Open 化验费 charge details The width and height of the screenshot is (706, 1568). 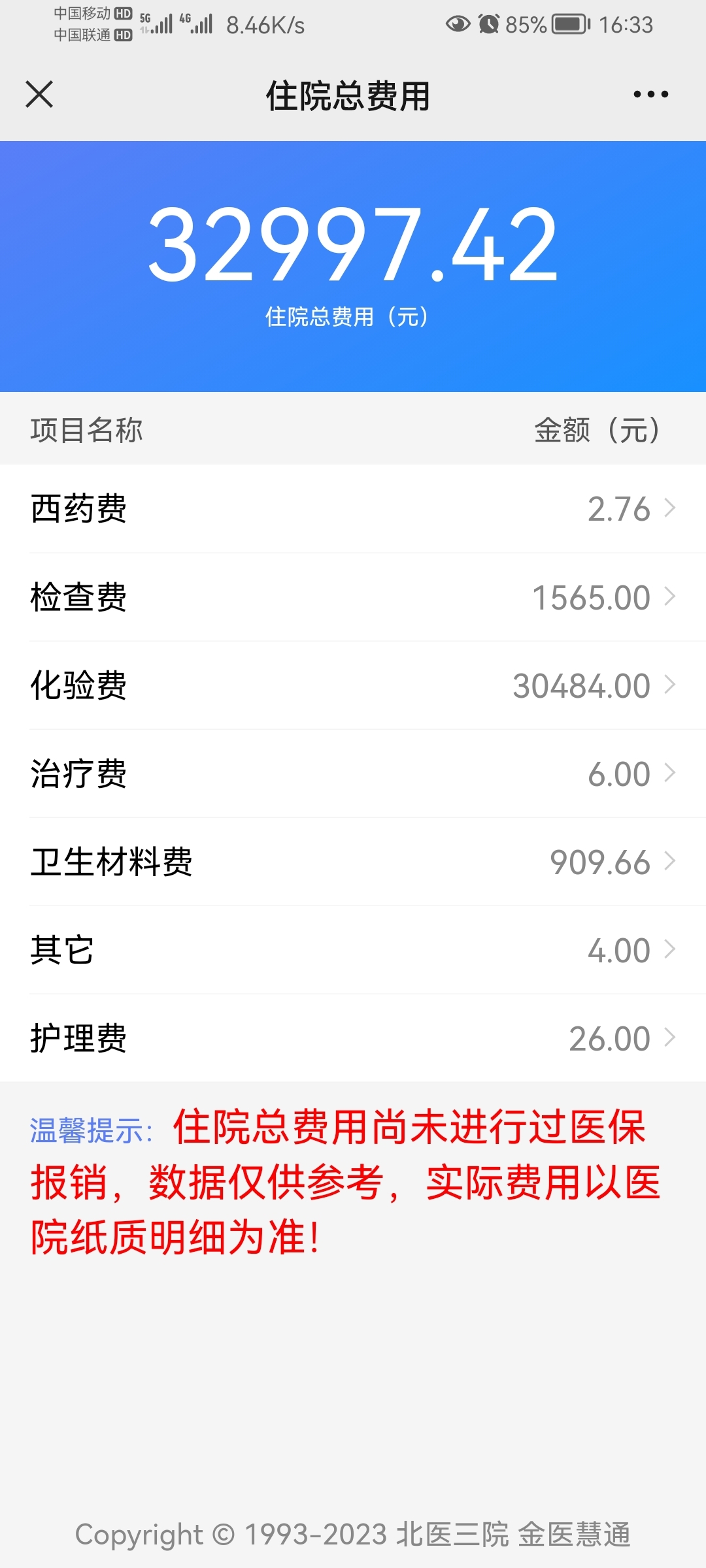[353, 685]
